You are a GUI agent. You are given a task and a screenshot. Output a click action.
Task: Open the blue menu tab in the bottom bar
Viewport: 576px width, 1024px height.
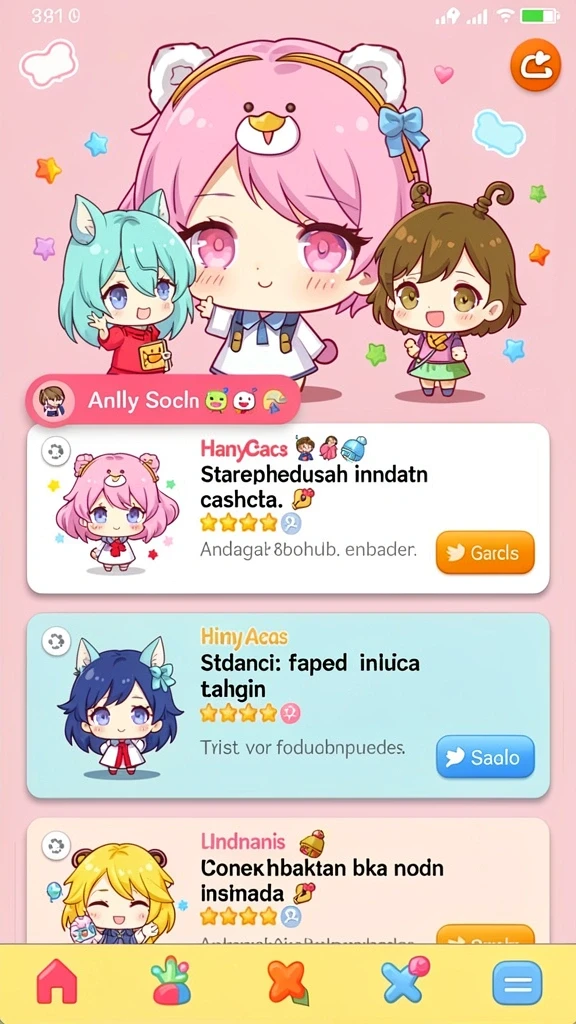click(517, 983)
